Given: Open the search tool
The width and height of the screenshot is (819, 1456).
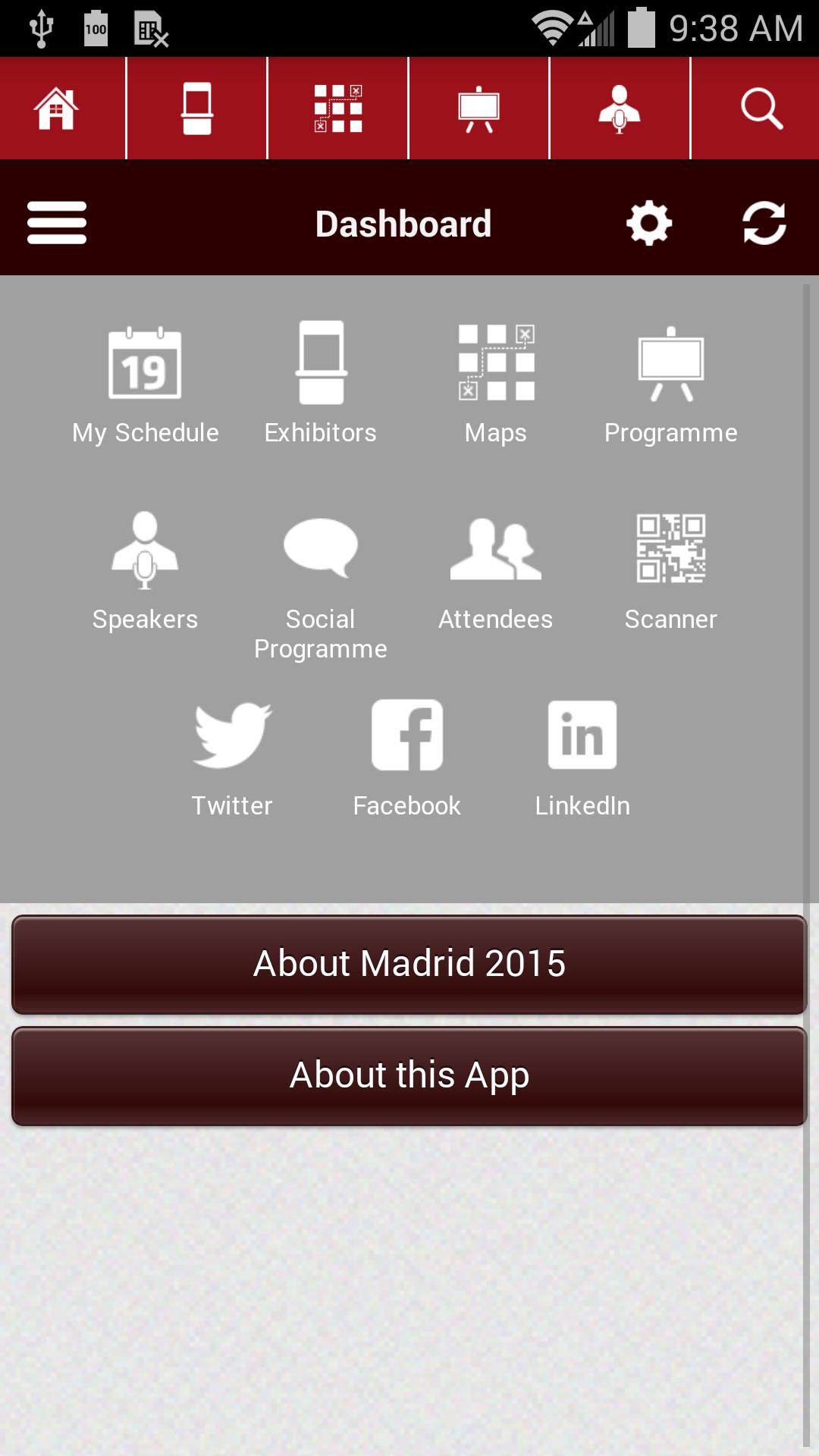Looking at the screenshot, I should (x=761, y=107).
